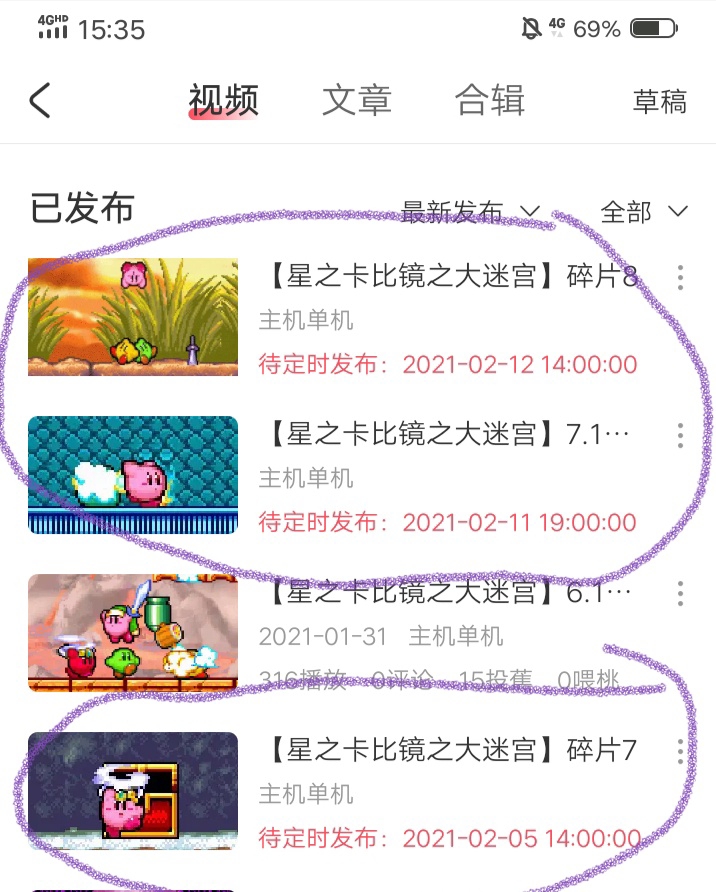Open 草稿 drafts

coord(660,101)
